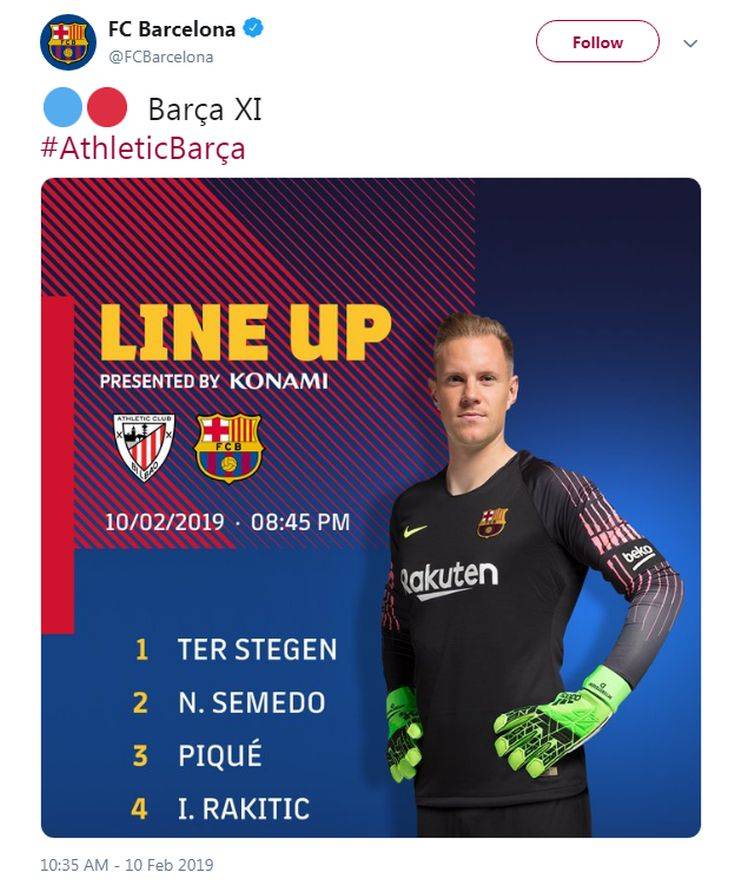Open the #AthleticBarça hashtag

pyautogui.click(x=143, y=149)
